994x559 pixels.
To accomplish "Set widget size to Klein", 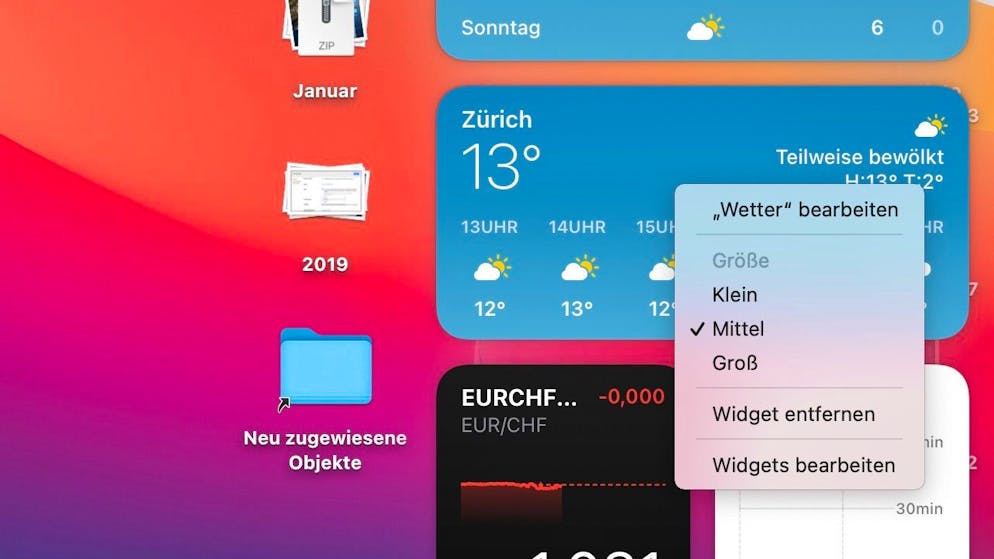I will 735,295.
